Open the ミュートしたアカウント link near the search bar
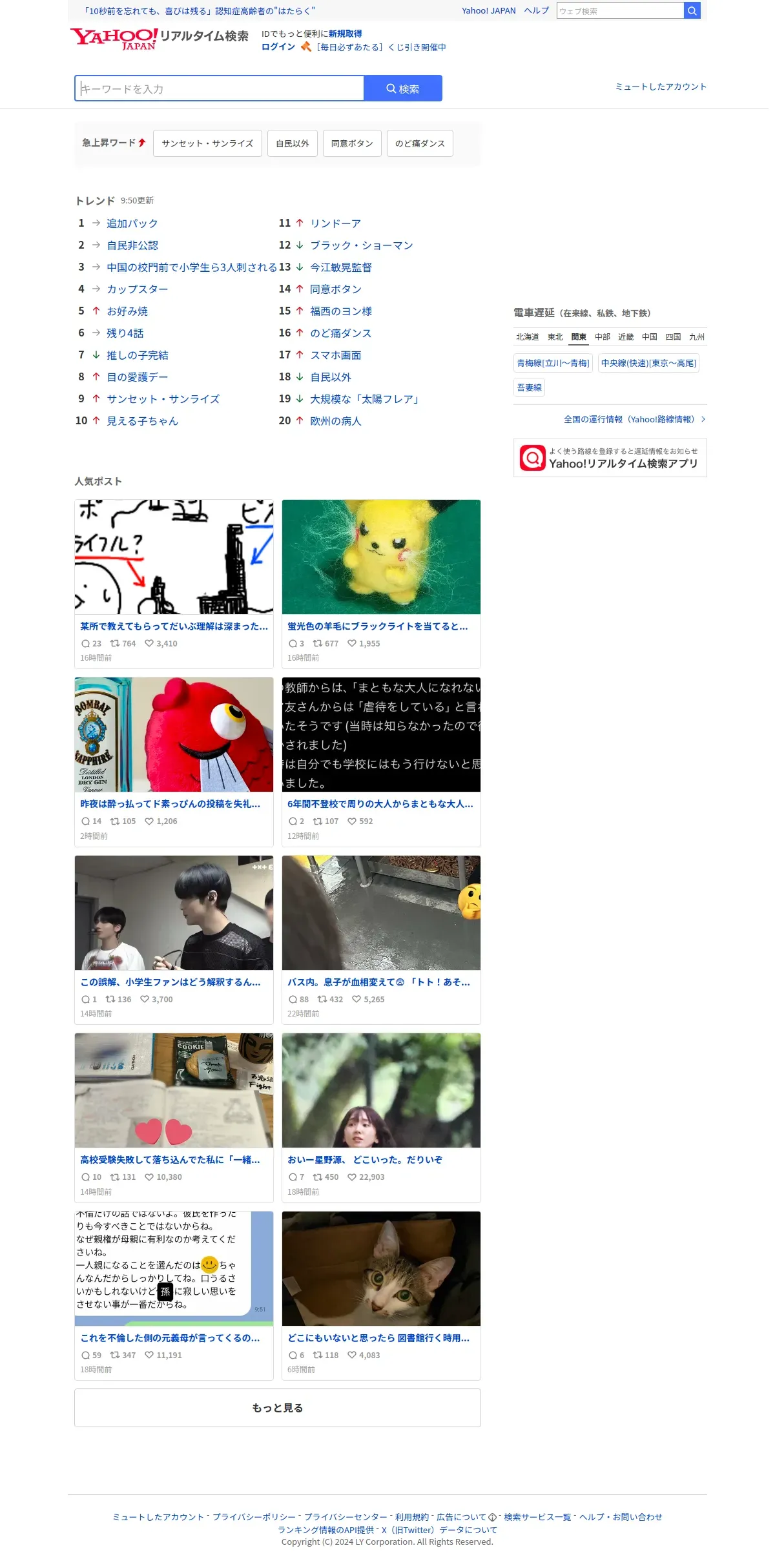The image size is (775, 1568). point(661,87)
